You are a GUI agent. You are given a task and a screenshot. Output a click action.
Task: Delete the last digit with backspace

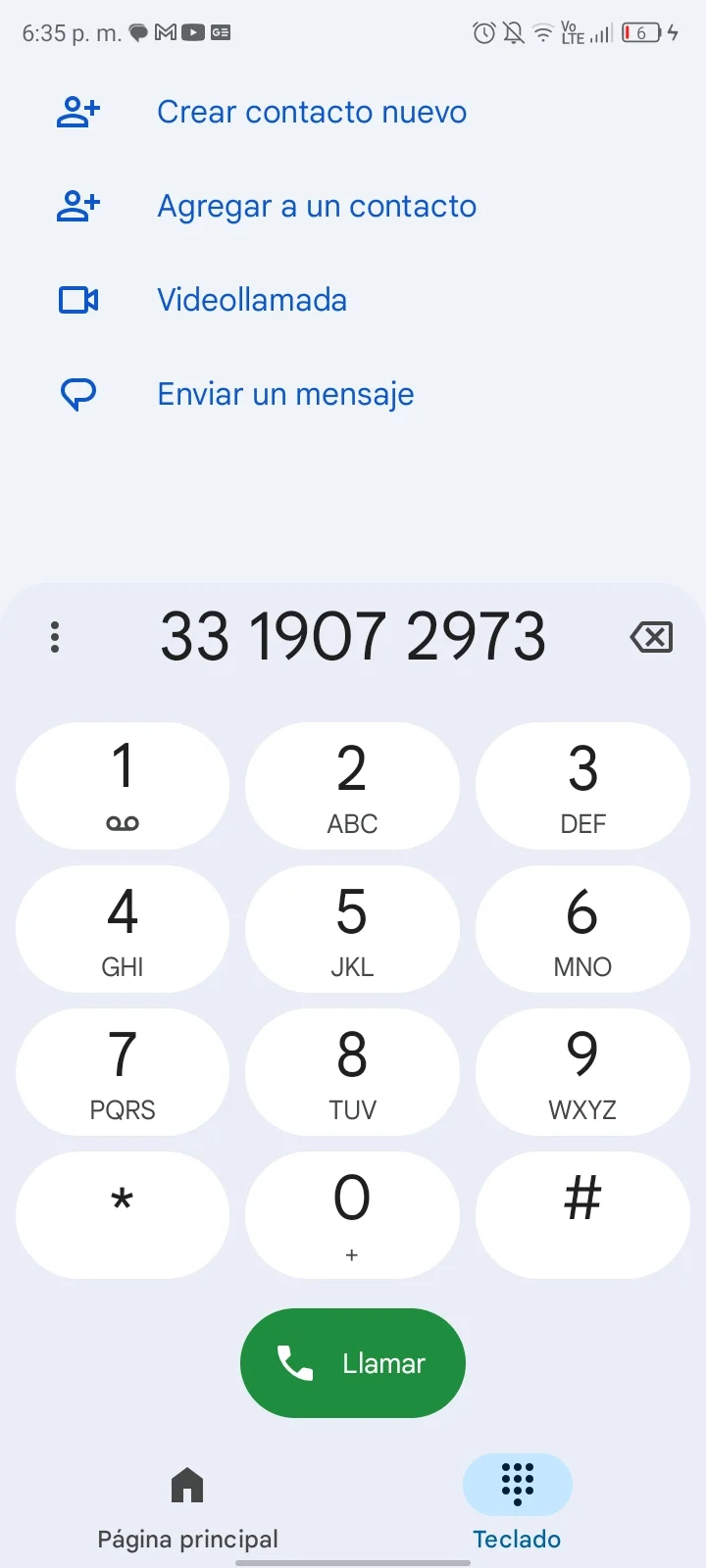(651, 638)
